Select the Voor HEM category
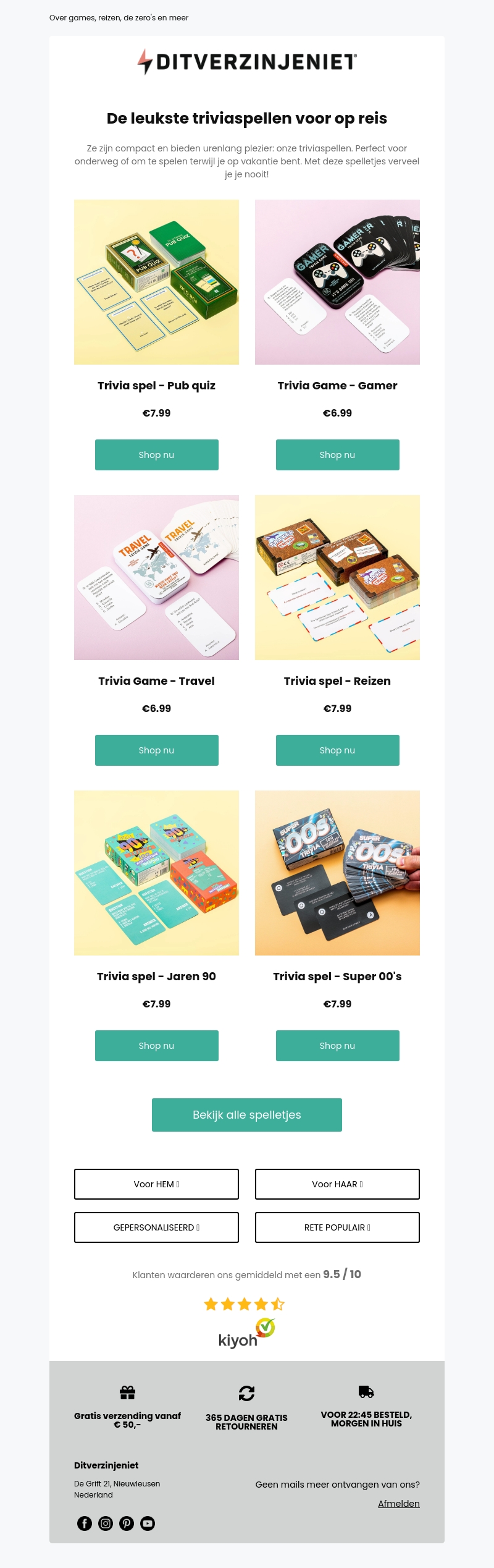Image resolution: width=494 pixels, height=1568 pixels. point(156,1184)
